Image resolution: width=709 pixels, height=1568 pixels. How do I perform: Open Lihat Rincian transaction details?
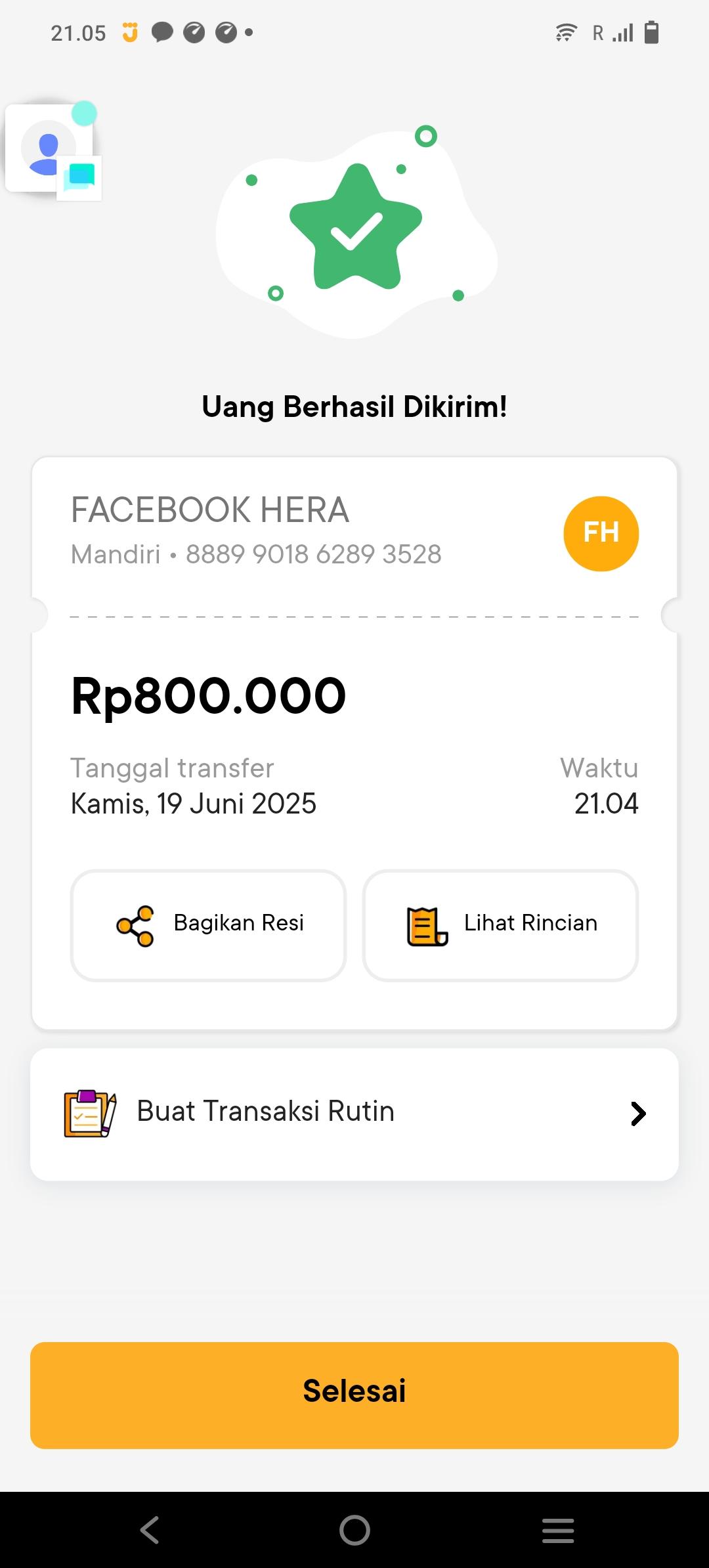[500, 925]
